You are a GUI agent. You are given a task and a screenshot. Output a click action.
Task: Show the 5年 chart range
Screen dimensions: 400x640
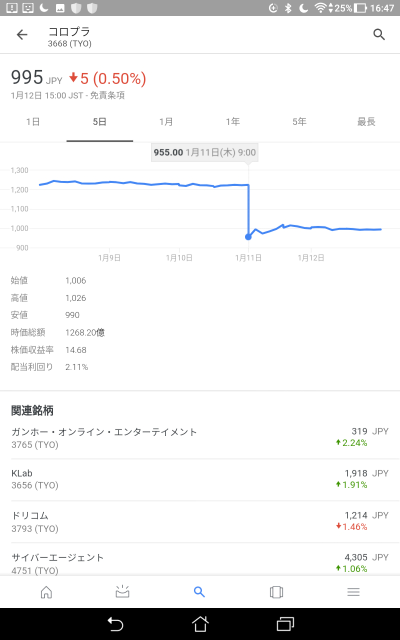coord(299,122)
